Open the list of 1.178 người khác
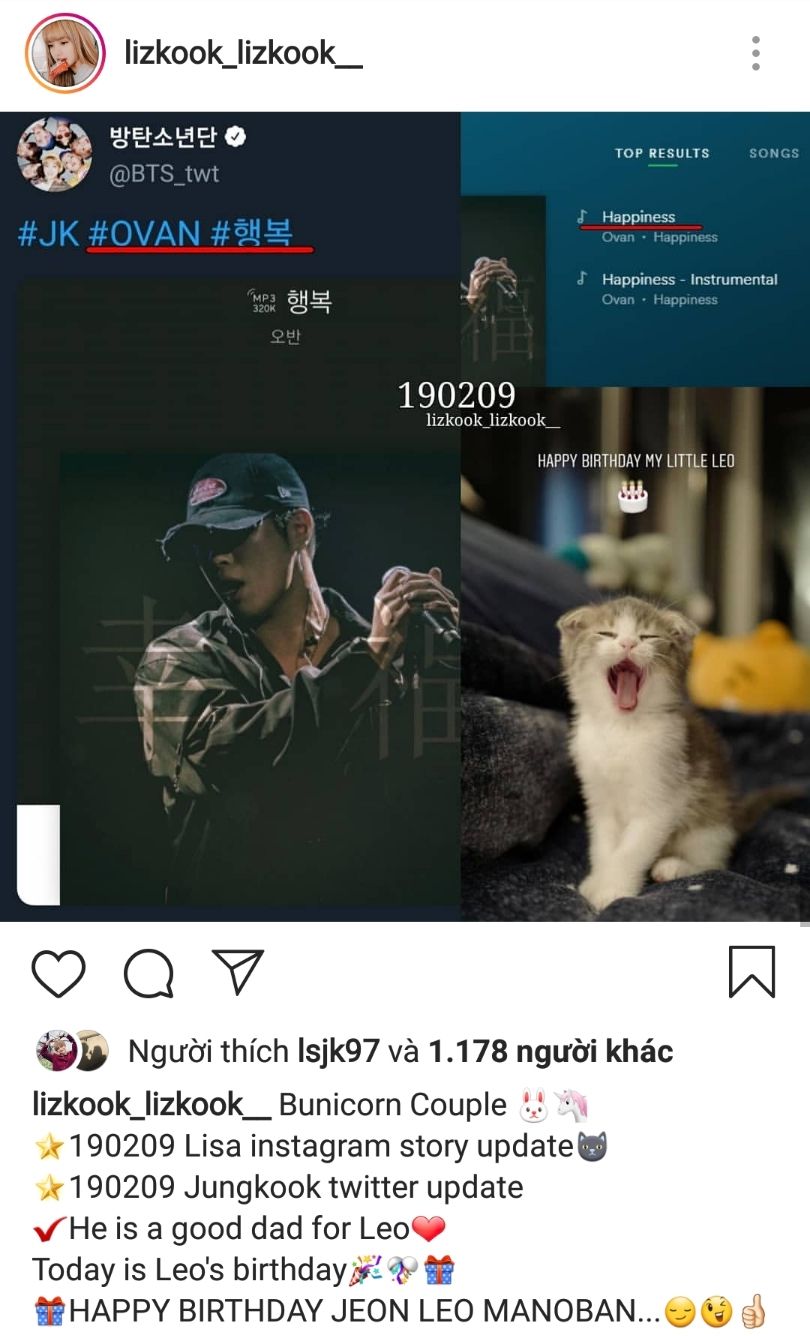The image size is (810, 1336). (551, 1051)
